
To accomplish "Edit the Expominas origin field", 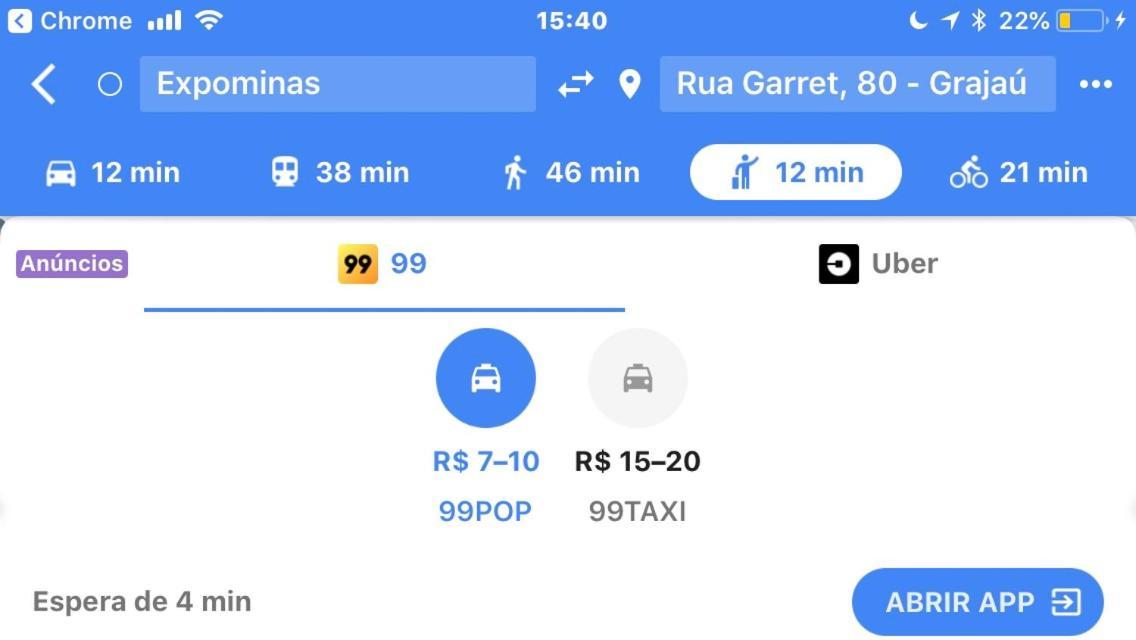I will point(337,84).
